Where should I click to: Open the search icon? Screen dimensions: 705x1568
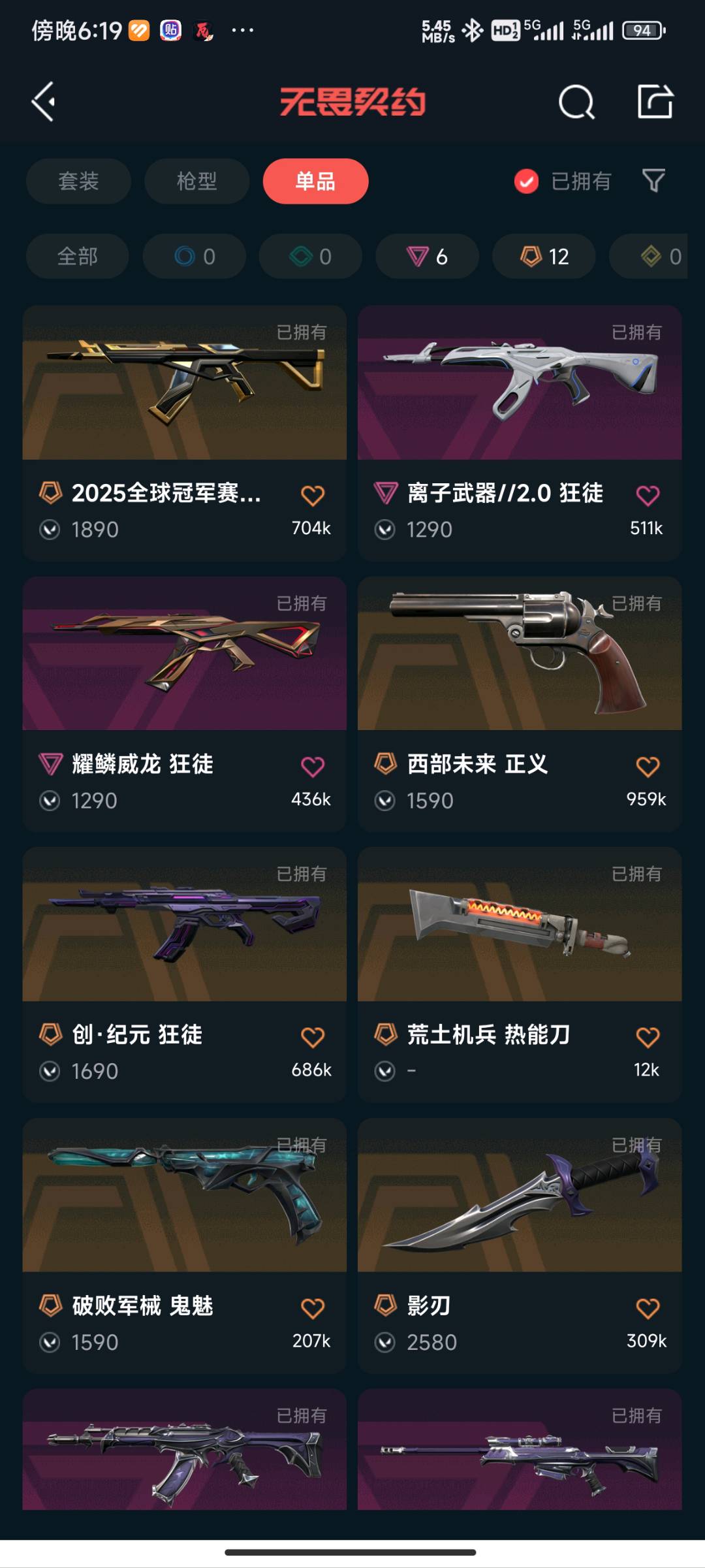click(576, 103)
